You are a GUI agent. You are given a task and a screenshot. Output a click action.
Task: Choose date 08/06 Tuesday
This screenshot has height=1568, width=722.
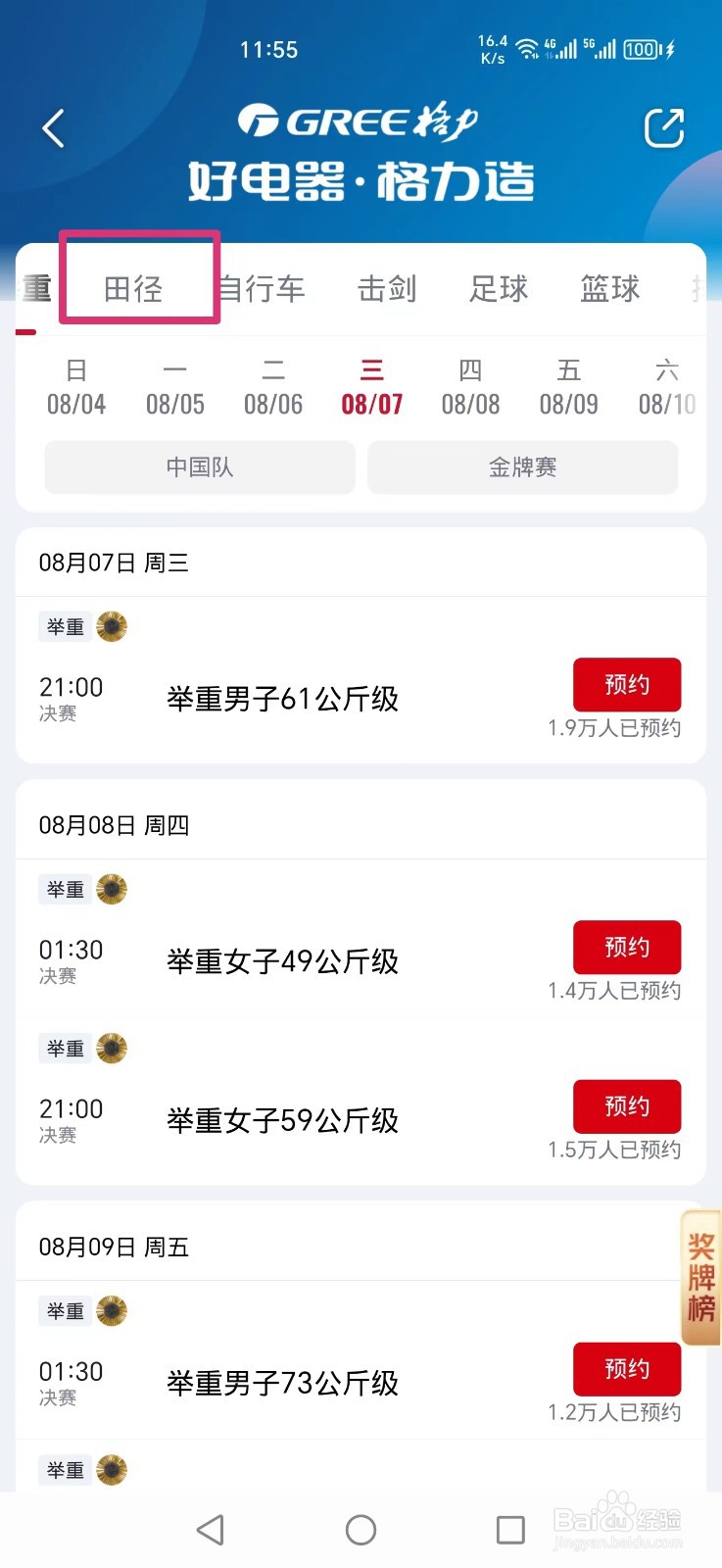click(x=273, y=387)
